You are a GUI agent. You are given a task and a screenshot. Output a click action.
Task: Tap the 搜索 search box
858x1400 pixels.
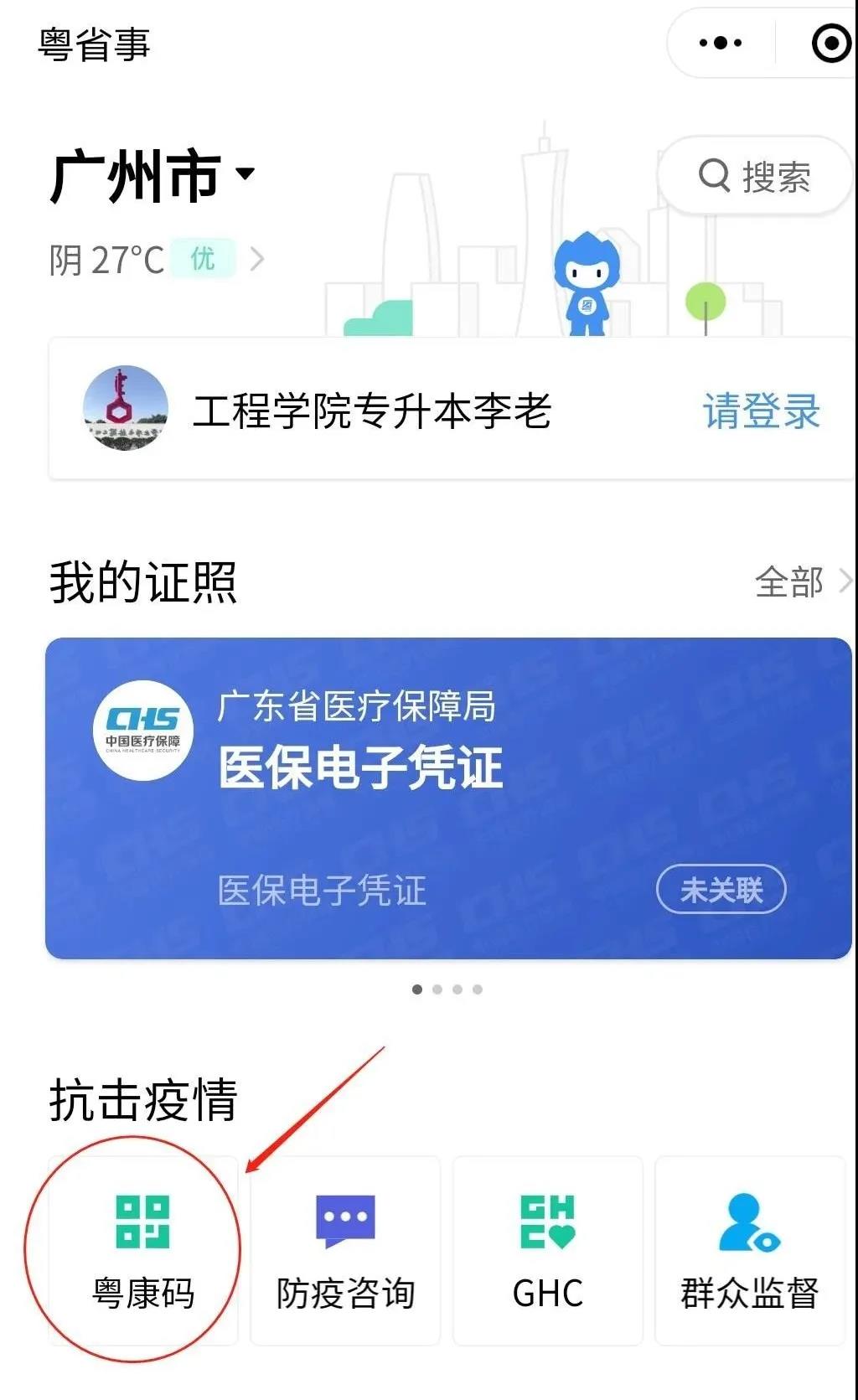coord(754,177)
